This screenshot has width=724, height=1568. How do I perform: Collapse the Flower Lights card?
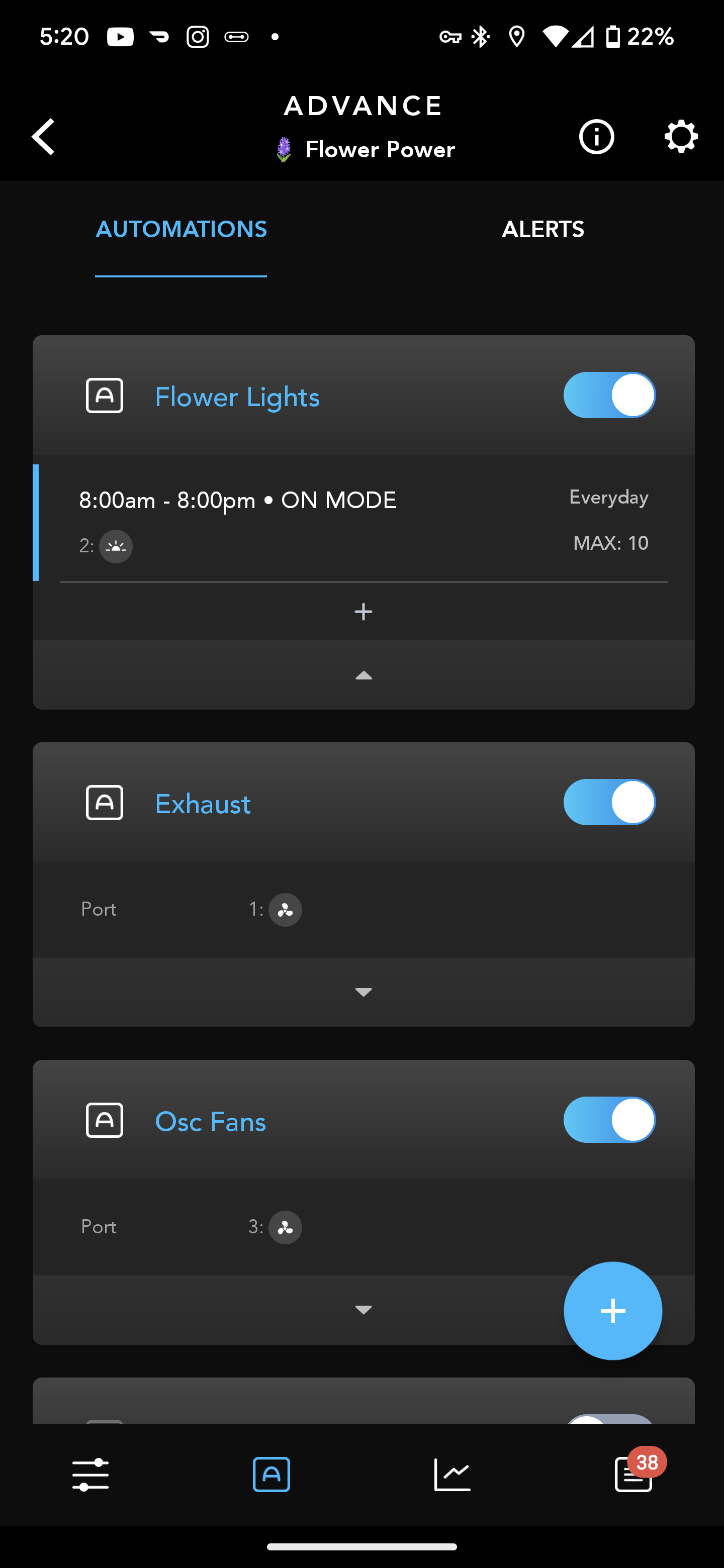click(x=364, y=675)
